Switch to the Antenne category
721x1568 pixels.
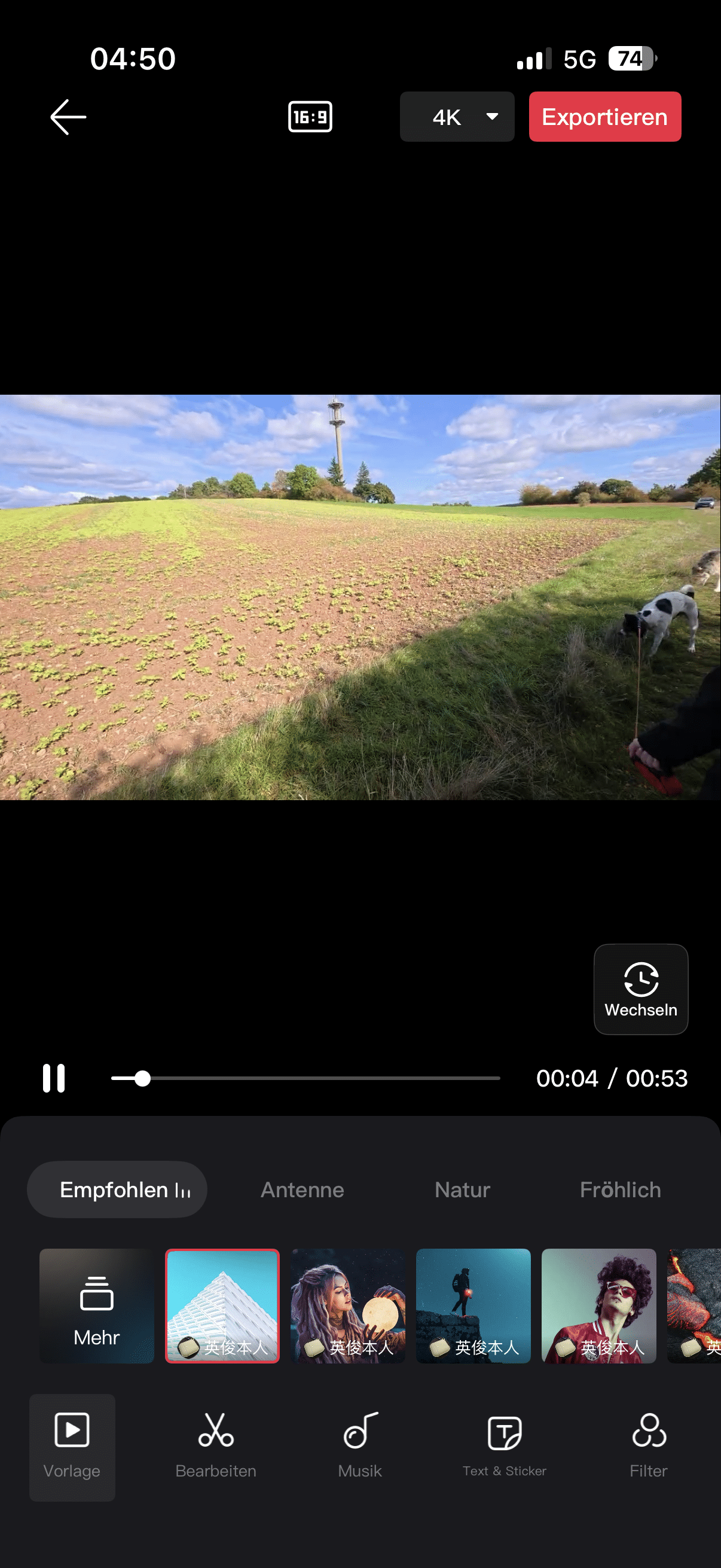point(303,1189)
